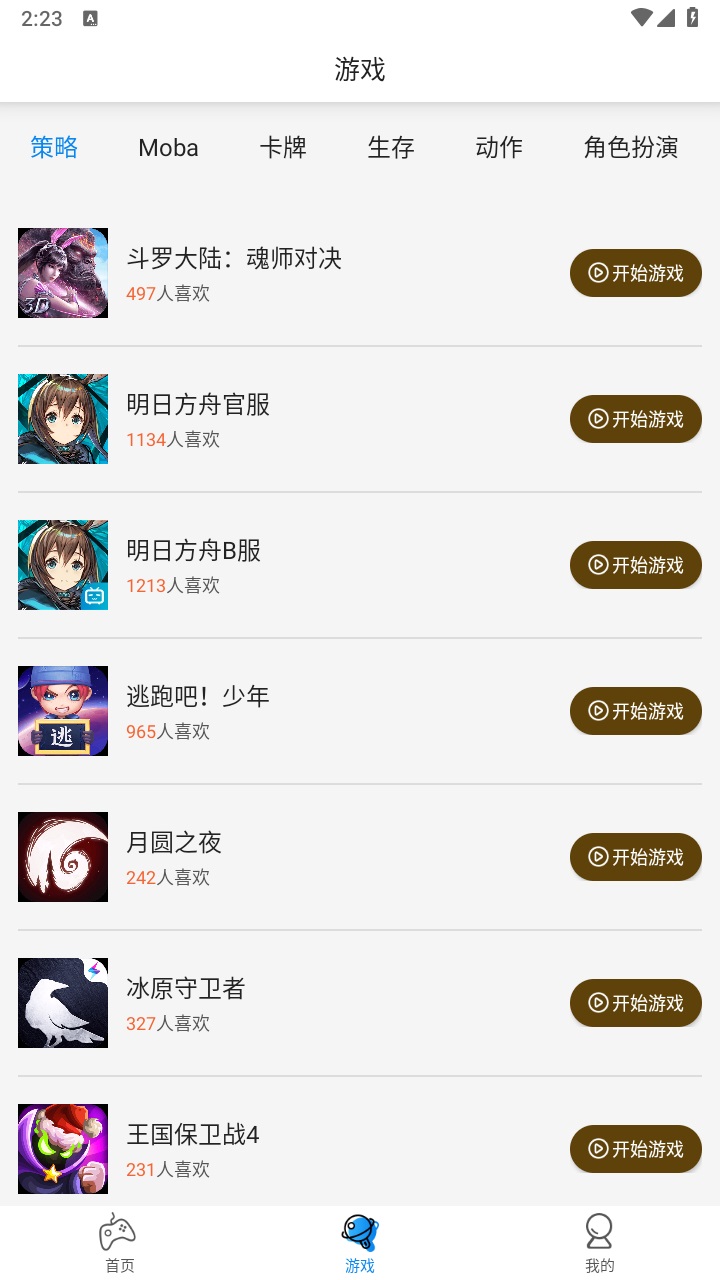720x1280 pixels.
Task: Start game 冰原守卫者
Action: [636, 1003]
